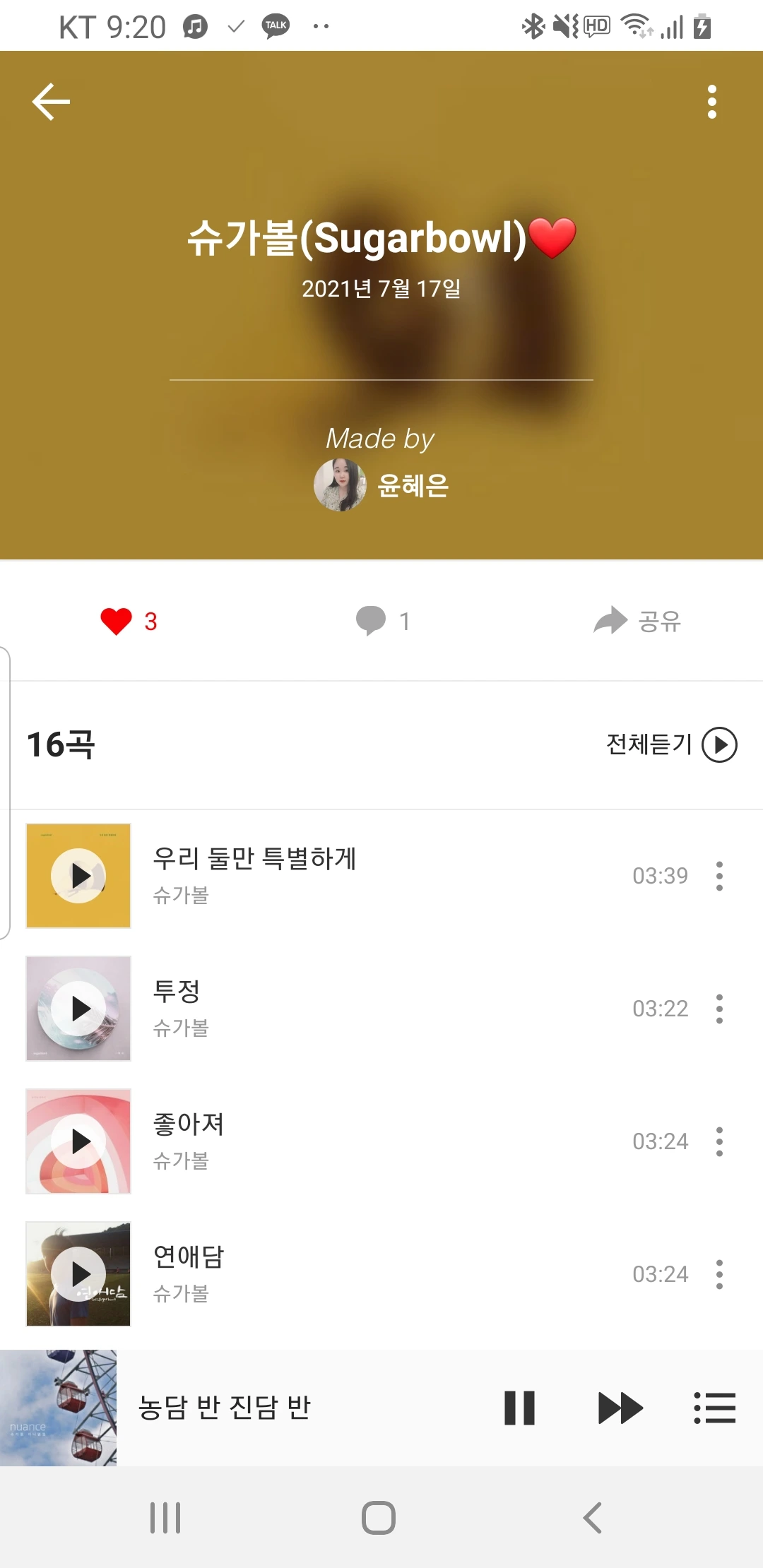The width and height of the screenshot is (763, 1568).
Task: Pause the current song 농담 반 진담 반
Action: click(x=519, y=1408)
